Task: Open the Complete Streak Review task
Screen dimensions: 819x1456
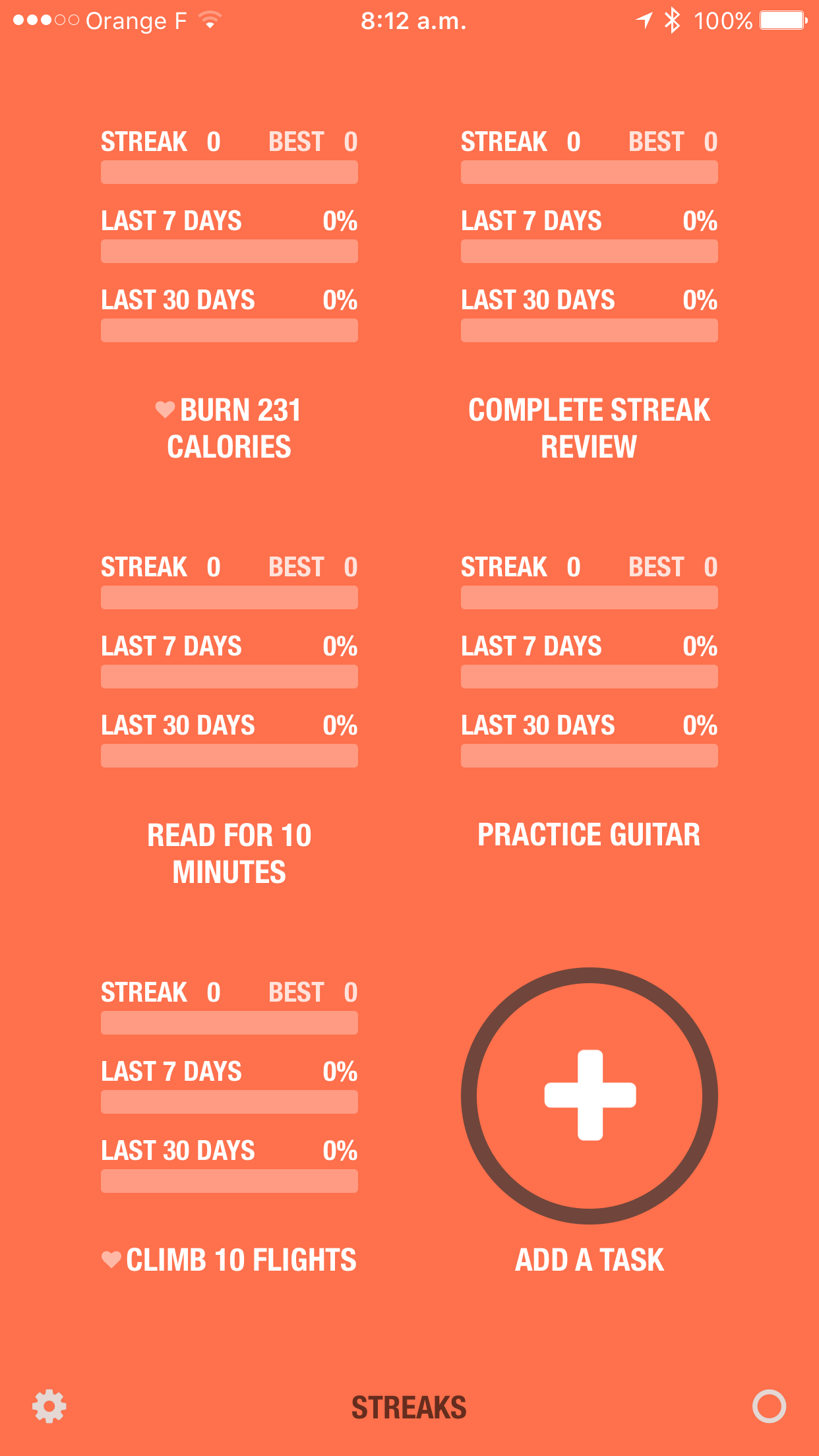Action: point(589,428)
